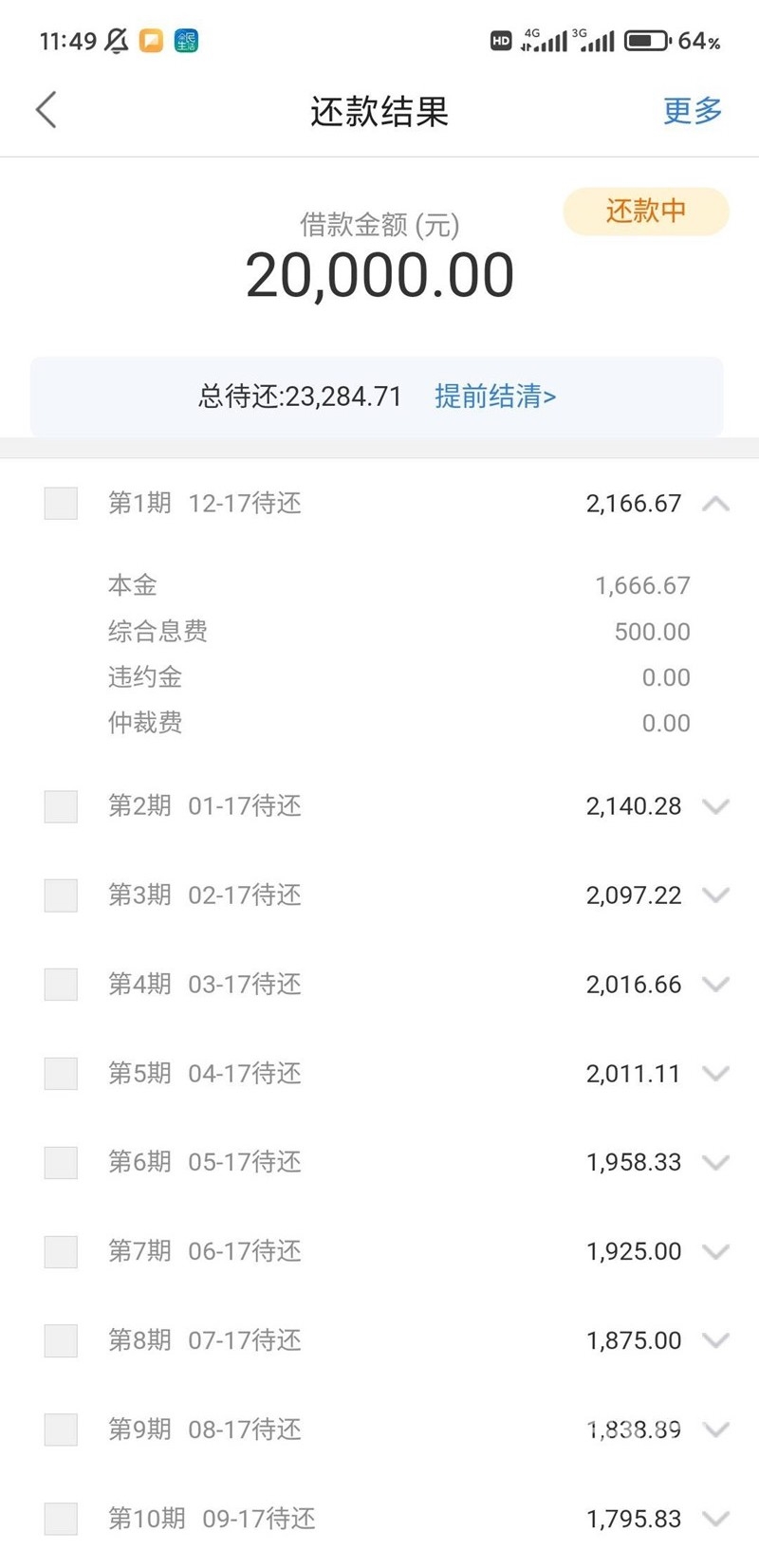Expand the 第8期 row
The image size is (759, 1568).
click(715, 1341)
